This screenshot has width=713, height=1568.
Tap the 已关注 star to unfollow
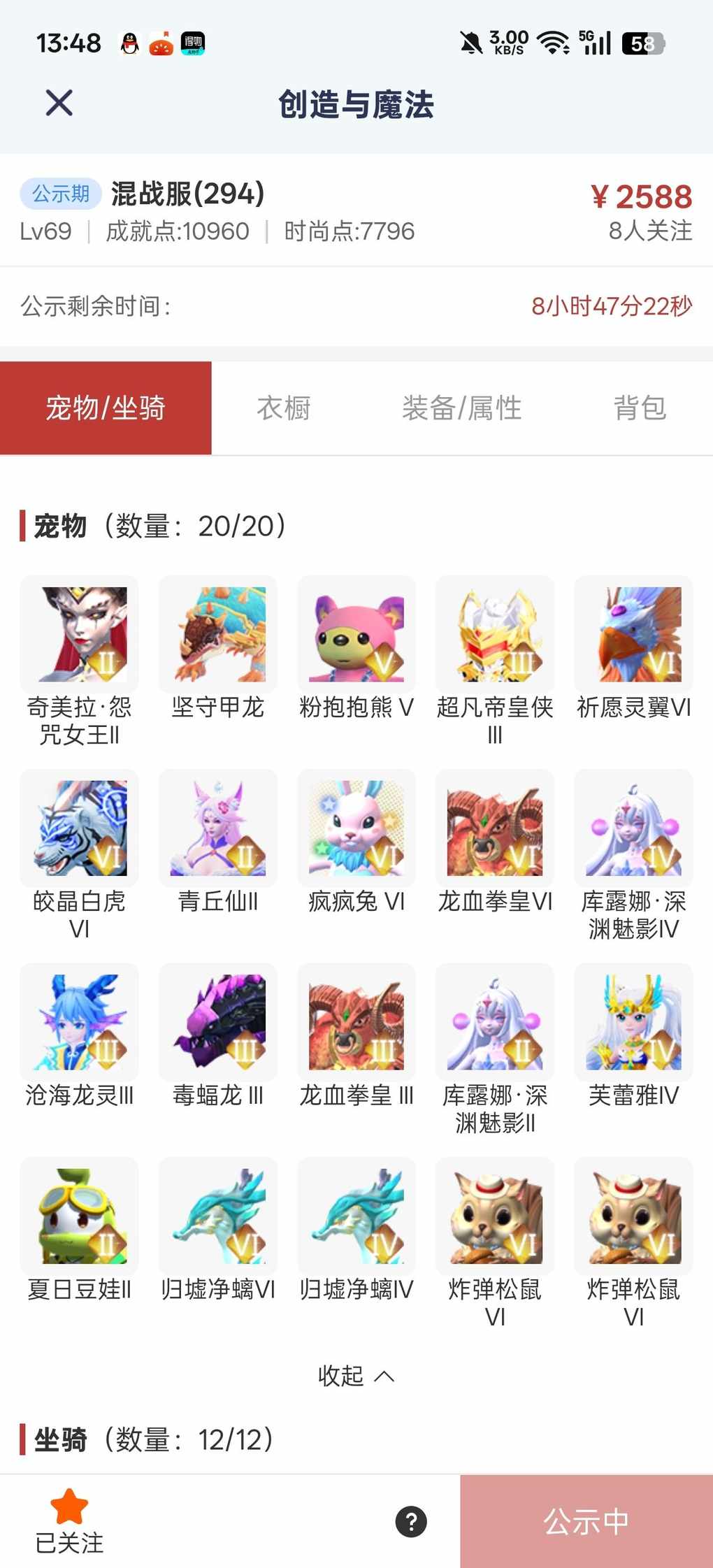pos(69,1521)
